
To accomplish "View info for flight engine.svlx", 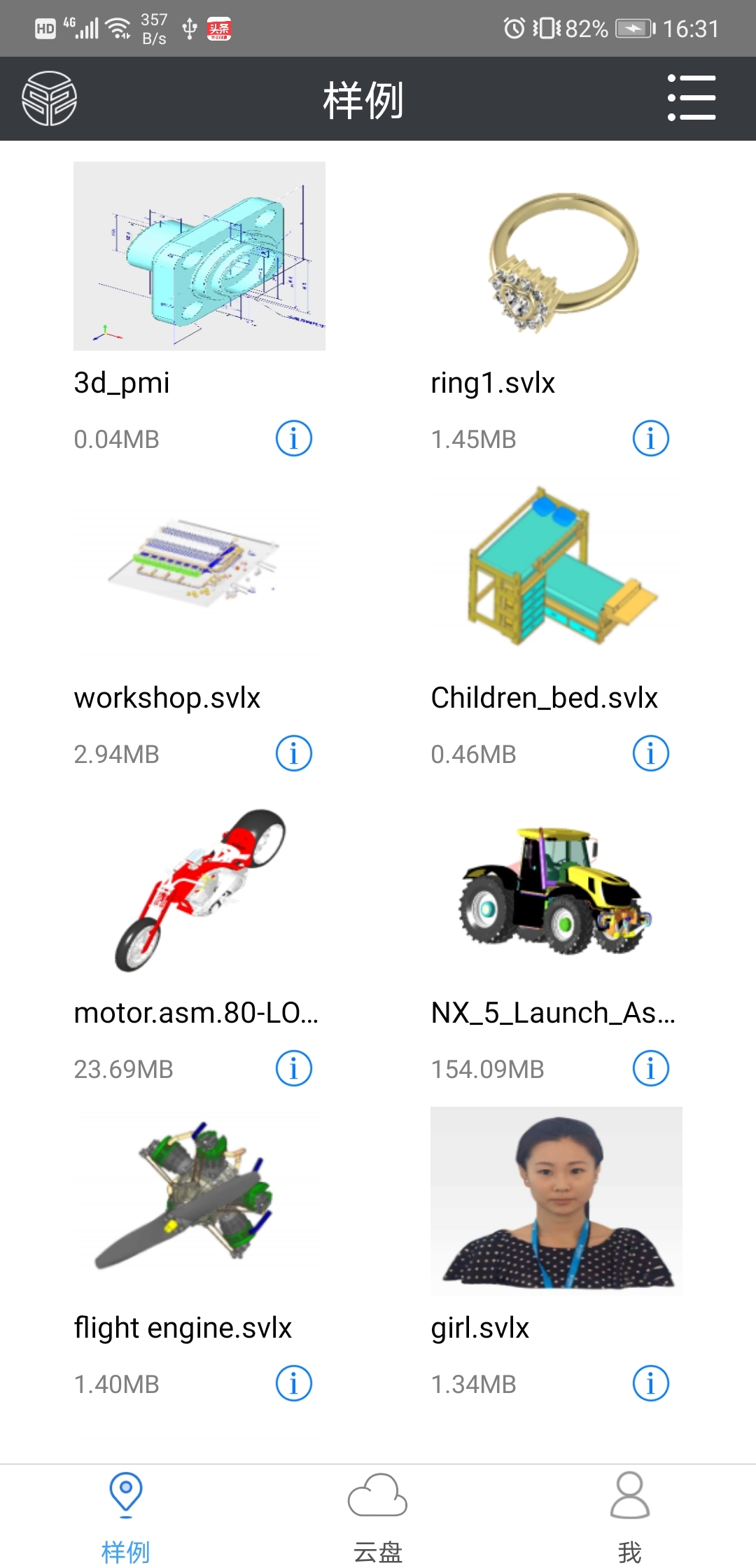I will coord(293,1384).
